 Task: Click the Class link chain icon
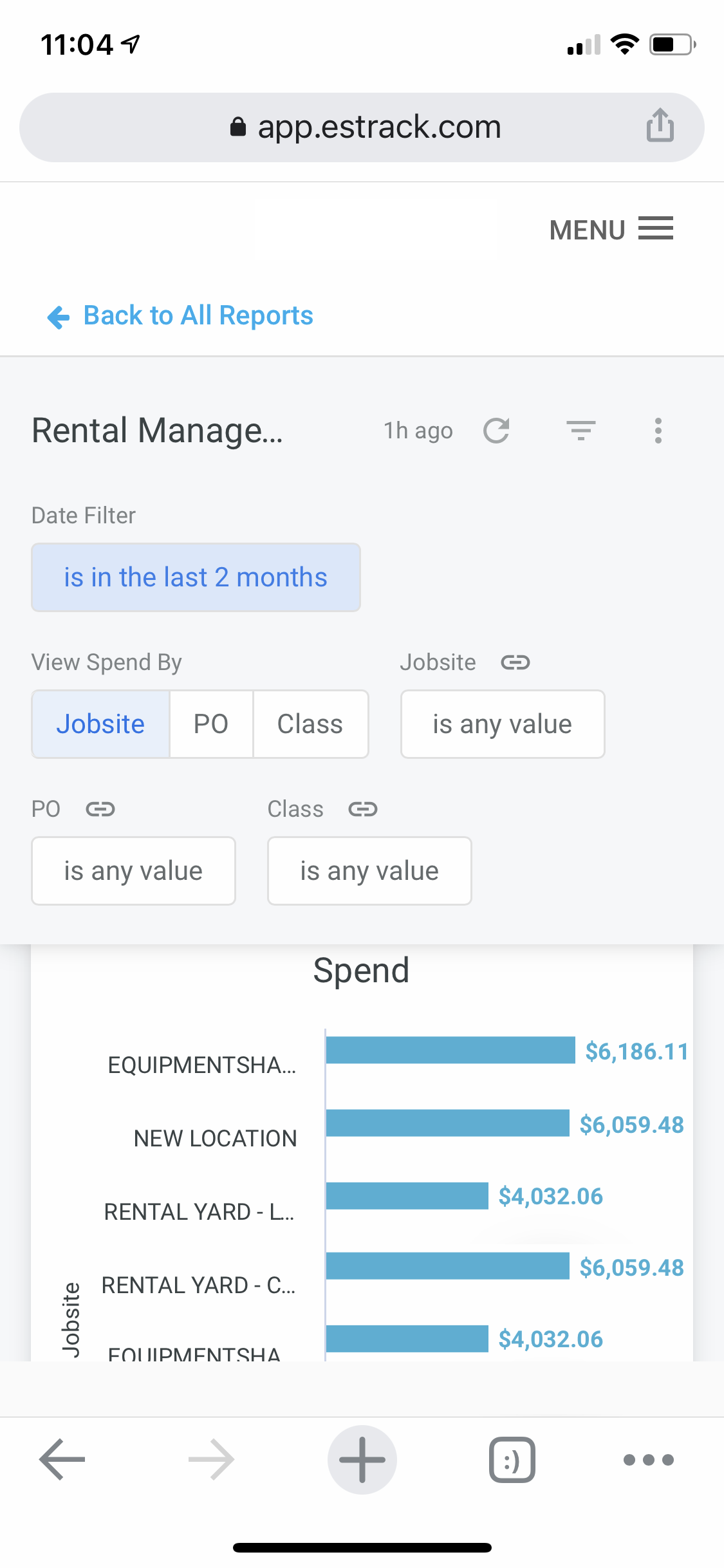362,809
